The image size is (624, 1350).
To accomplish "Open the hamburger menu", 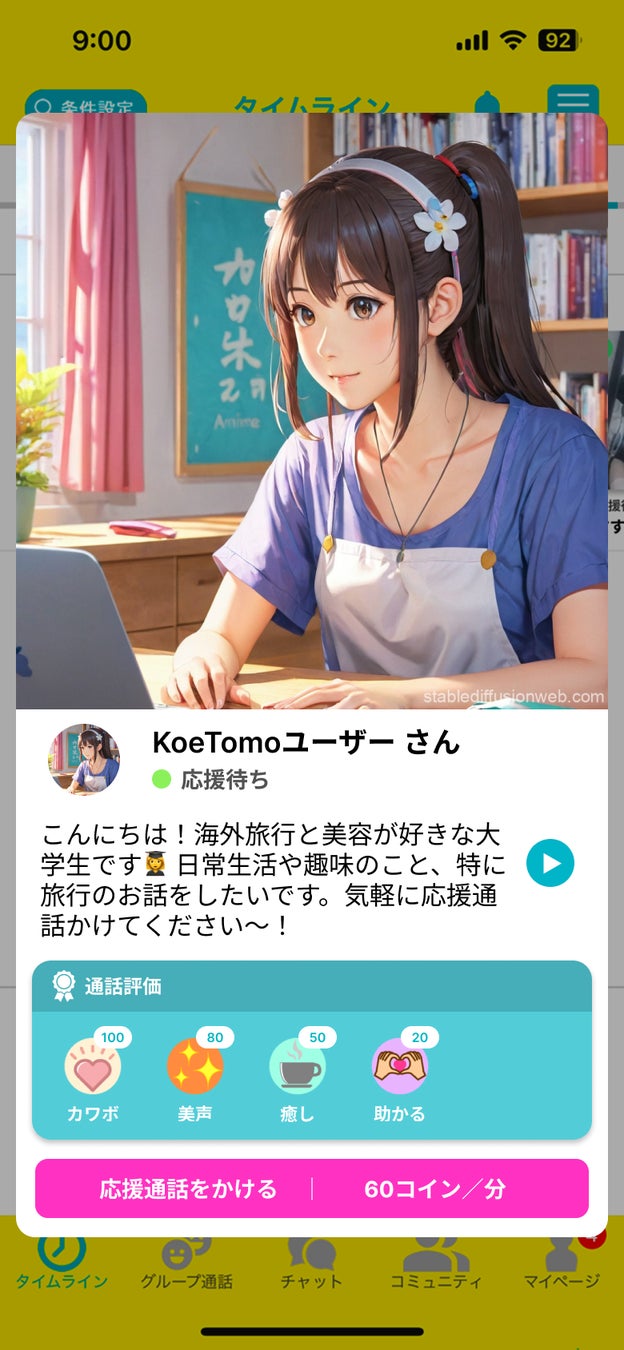I will tap(573, 100).
